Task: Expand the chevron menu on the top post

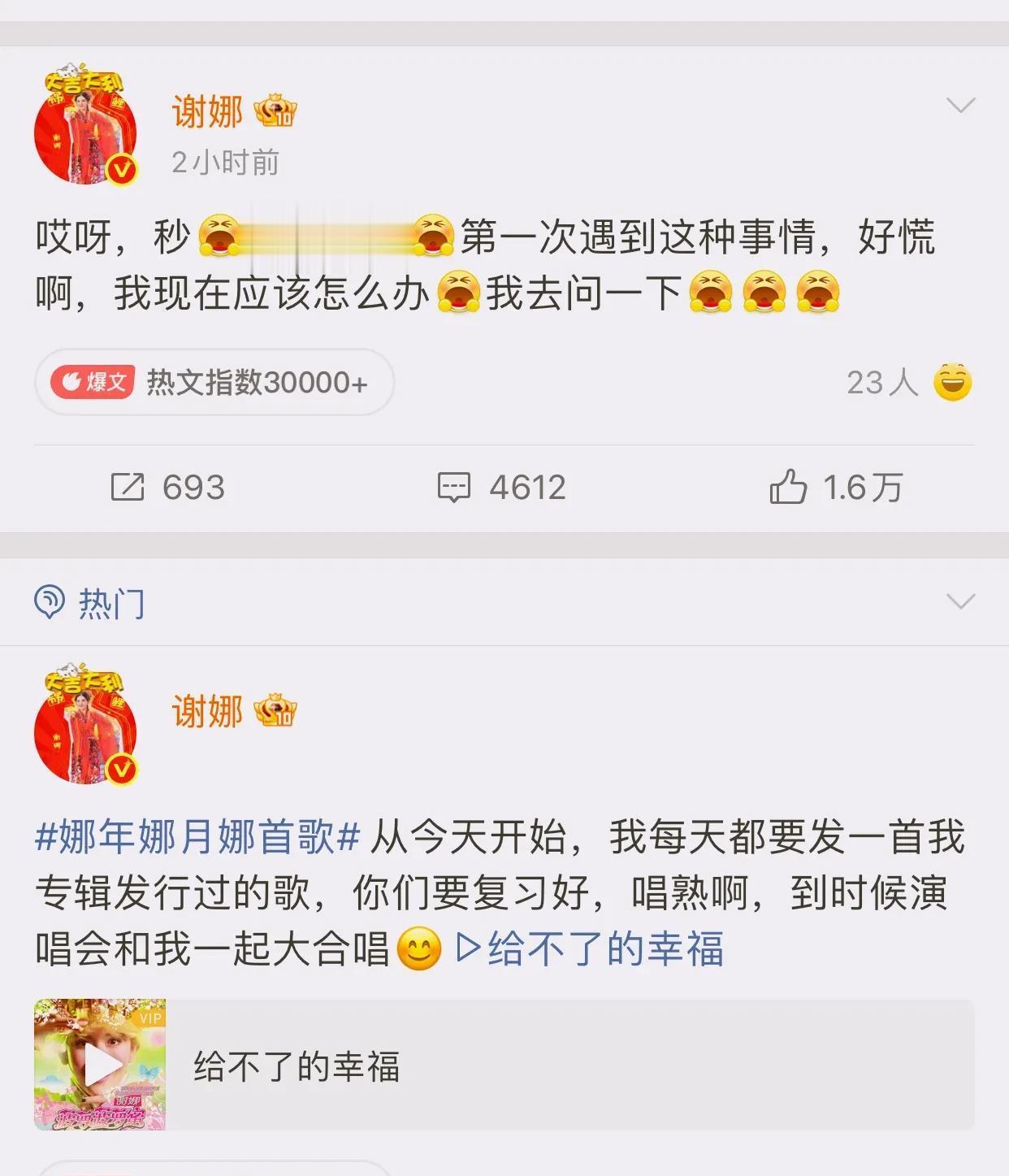Action: click(960, 106)
